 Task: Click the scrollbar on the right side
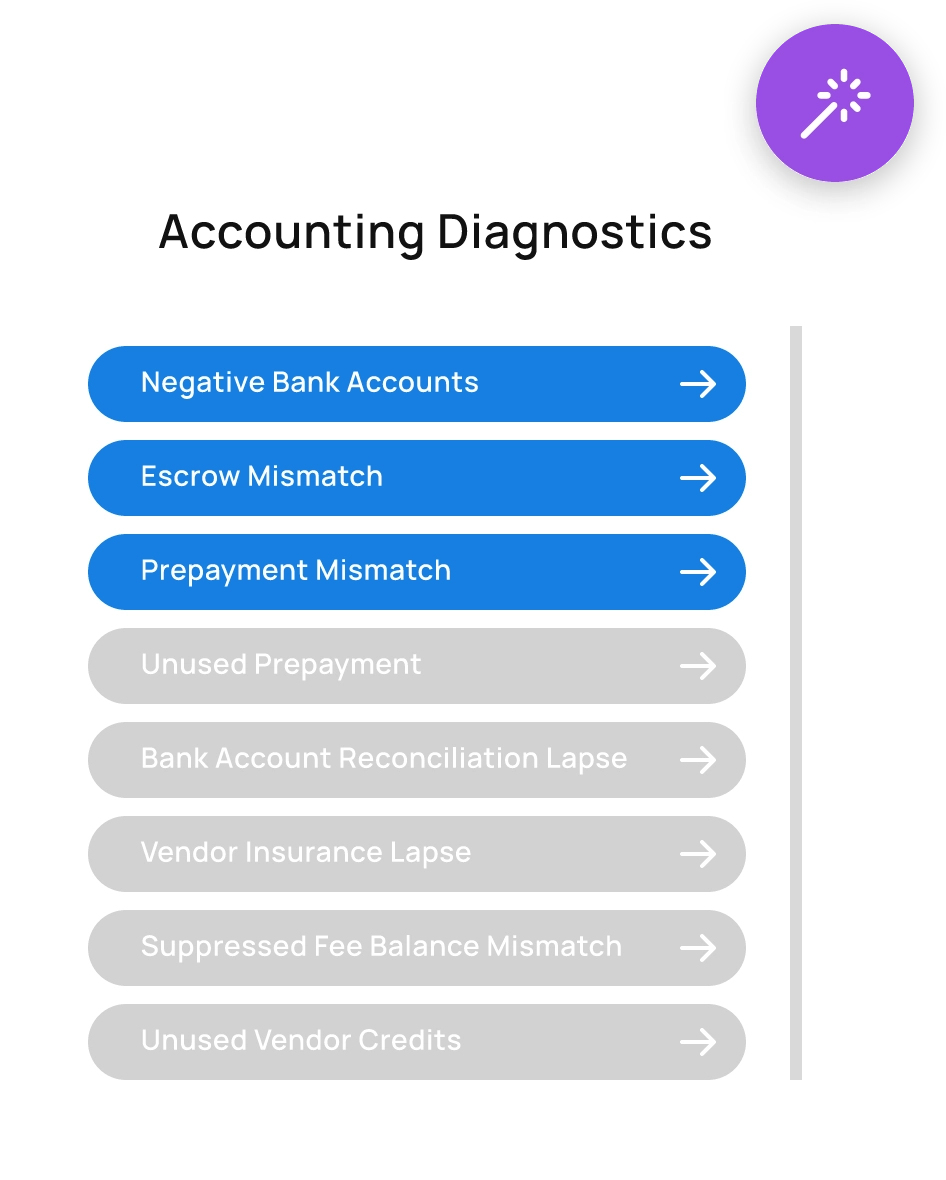tap(796, 700)
